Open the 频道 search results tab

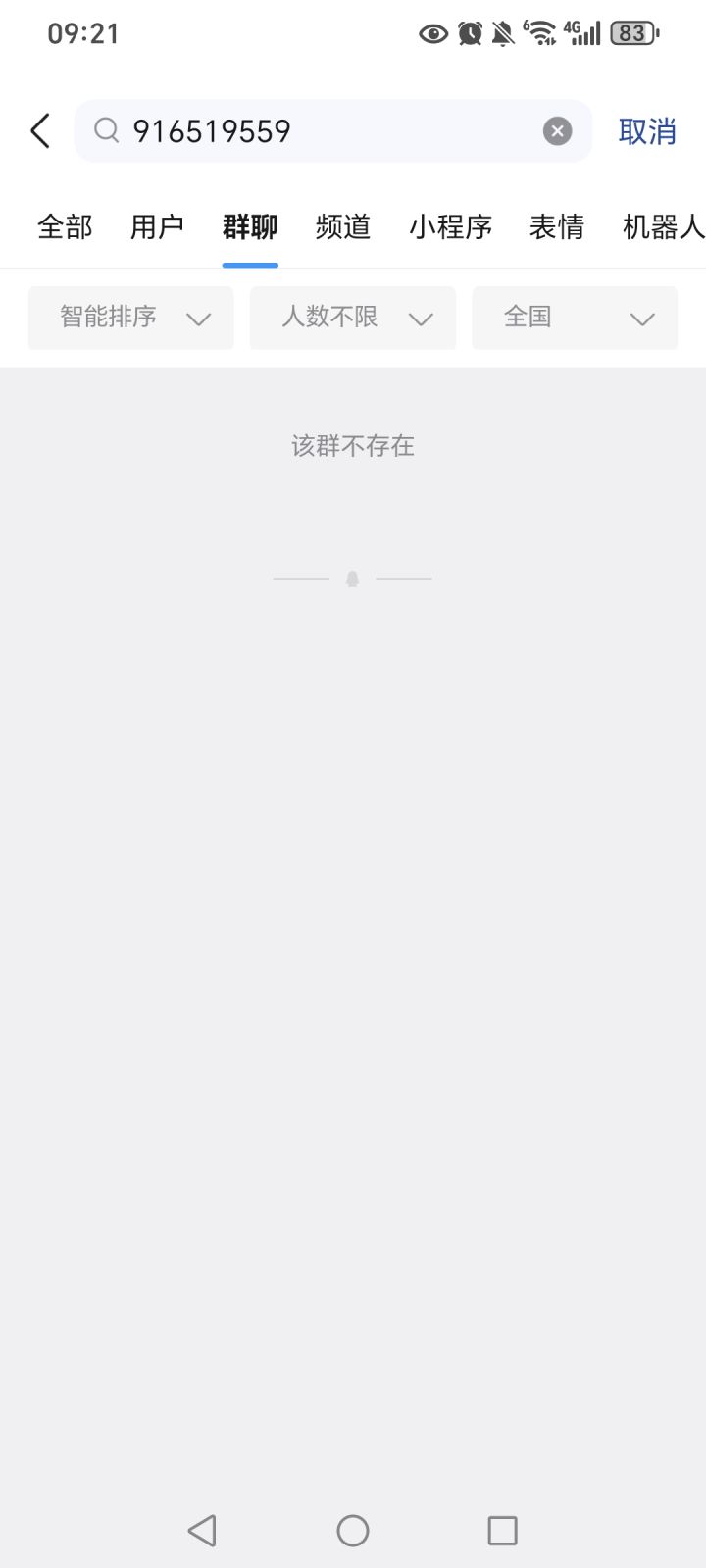[342, 227]
